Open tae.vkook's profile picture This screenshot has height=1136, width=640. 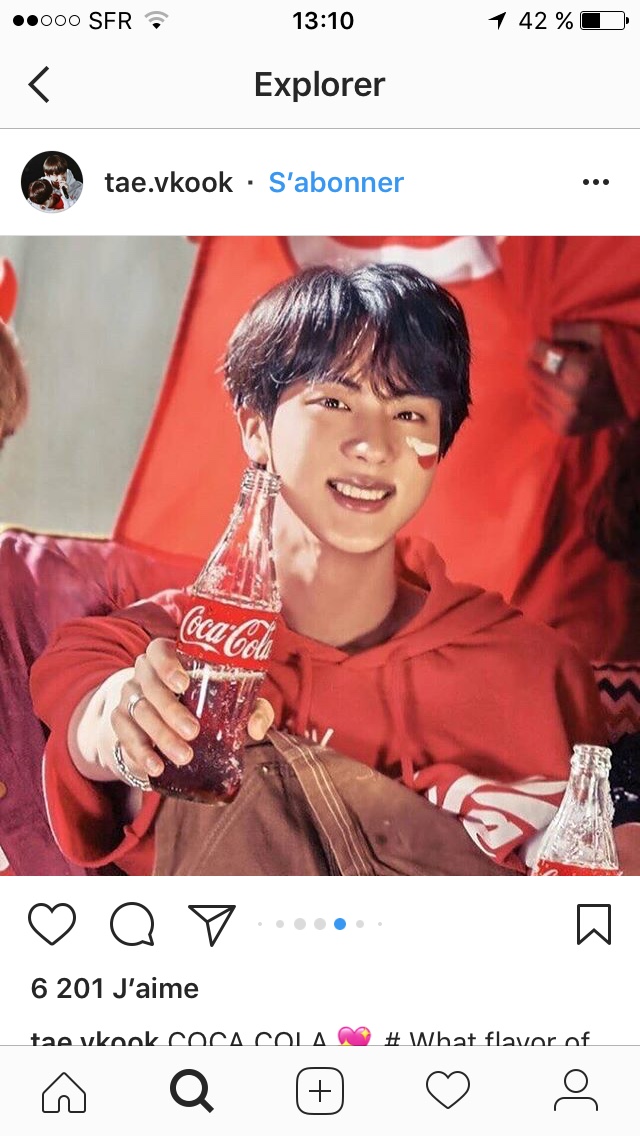52,182
